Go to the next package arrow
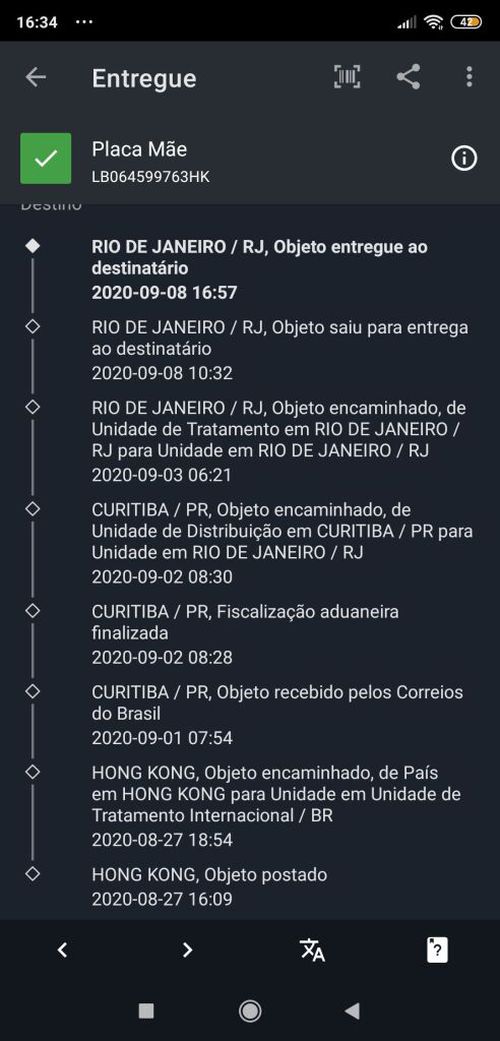 coord(187,950)
